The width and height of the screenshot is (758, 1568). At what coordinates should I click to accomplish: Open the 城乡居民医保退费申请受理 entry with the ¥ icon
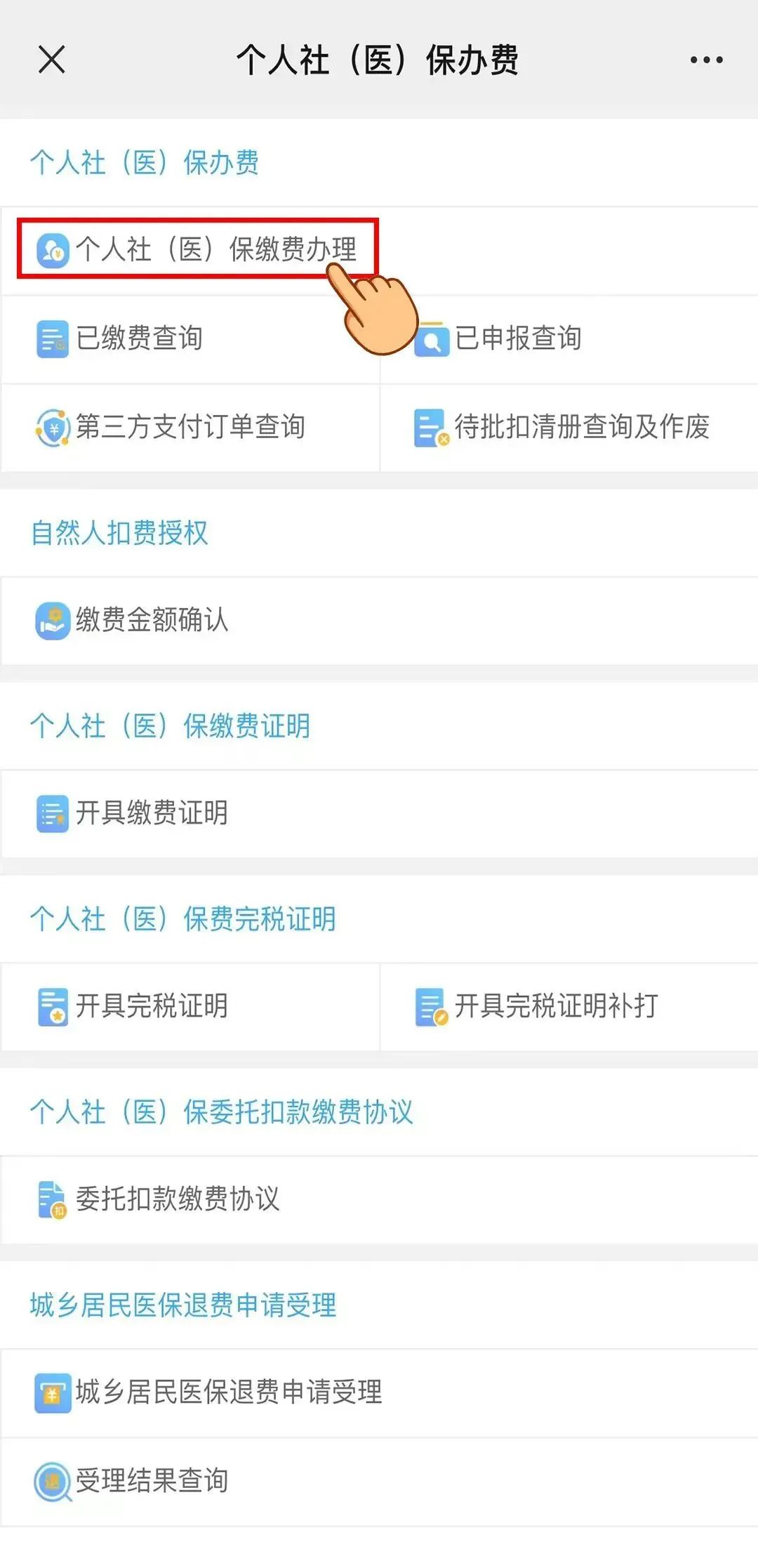click(x=379, y=1392)
